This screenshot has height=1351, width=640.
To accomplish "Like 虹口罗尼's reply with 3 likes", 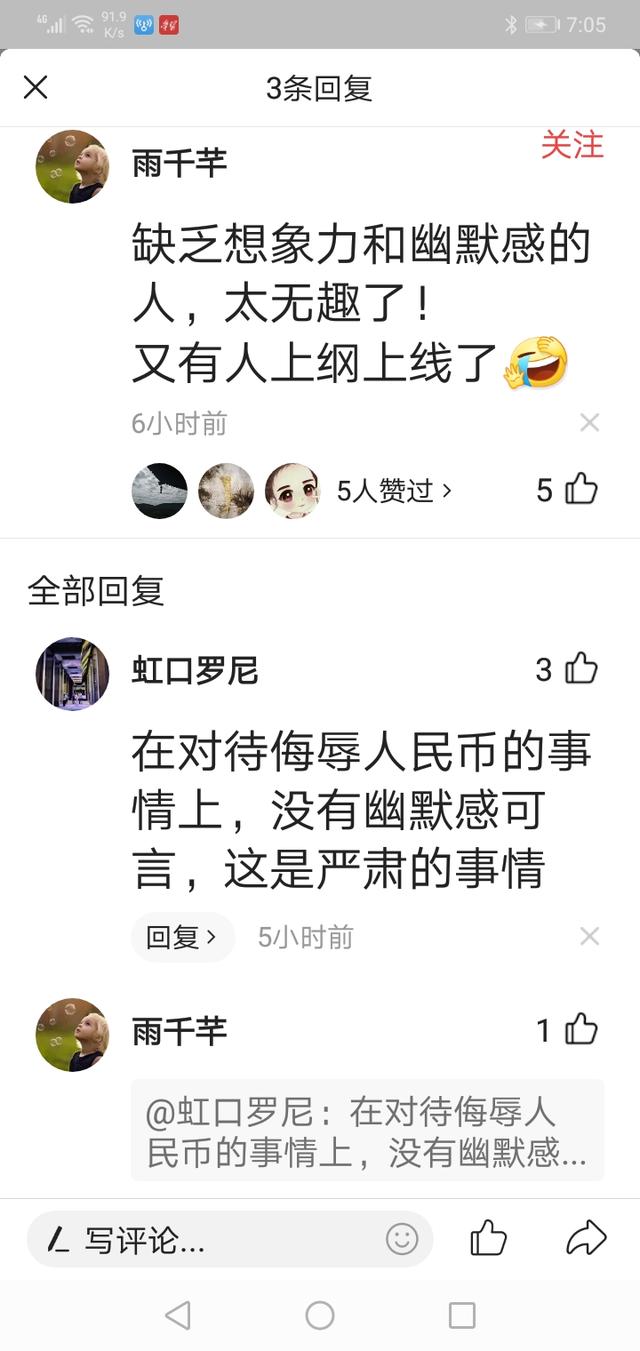I will 581,669.
